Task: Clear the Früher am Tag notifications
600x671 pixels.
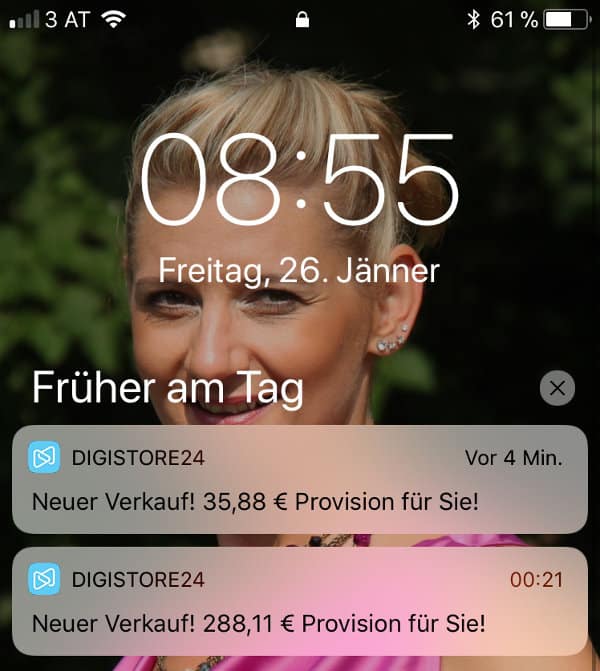Action: click(557, 388)
